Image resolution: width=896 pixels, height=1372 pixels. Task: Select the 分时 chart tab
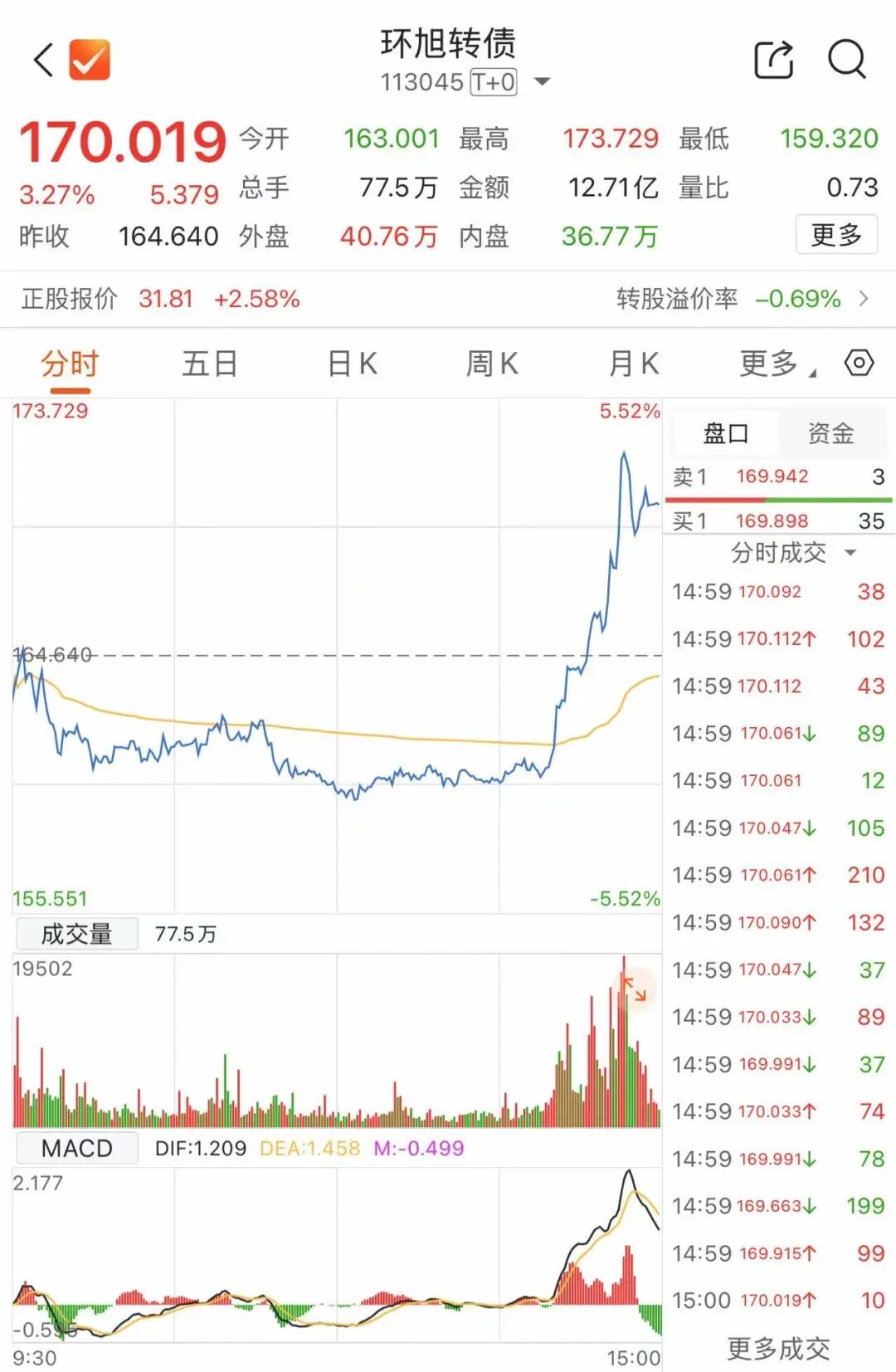pyautogui.click(x=70, y=364)
